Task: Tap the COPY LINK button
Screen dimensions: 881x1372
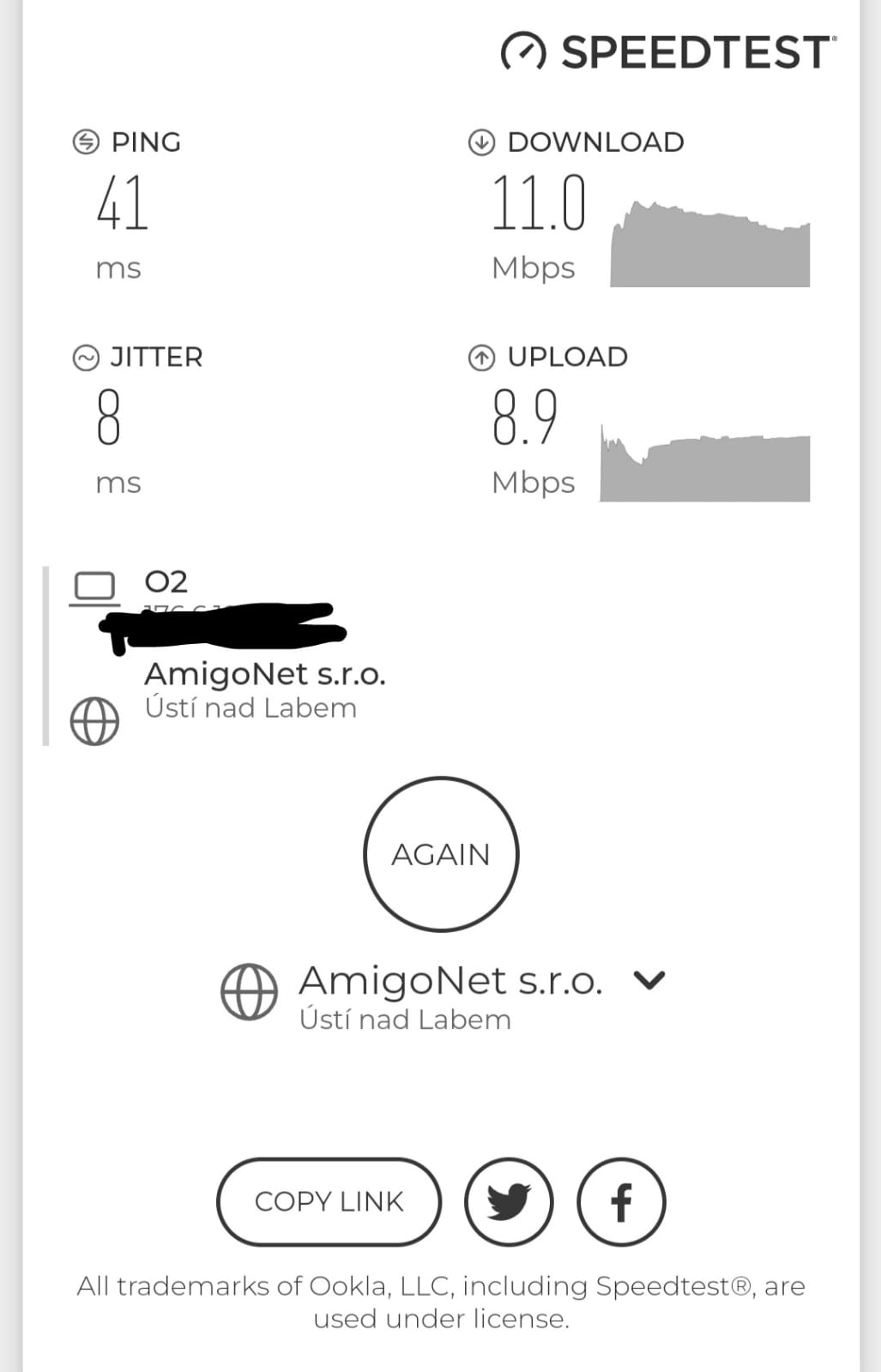Action: pyautogui.click(x=329, y=1201)
